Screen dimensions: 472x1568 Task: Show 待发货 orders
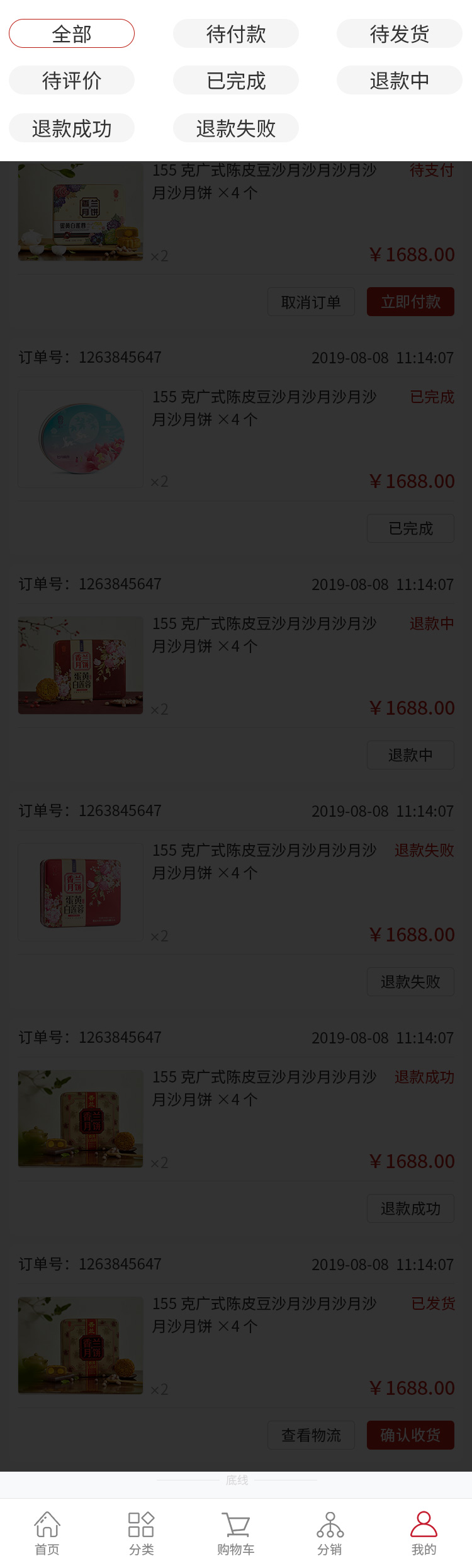click(400, 33)
